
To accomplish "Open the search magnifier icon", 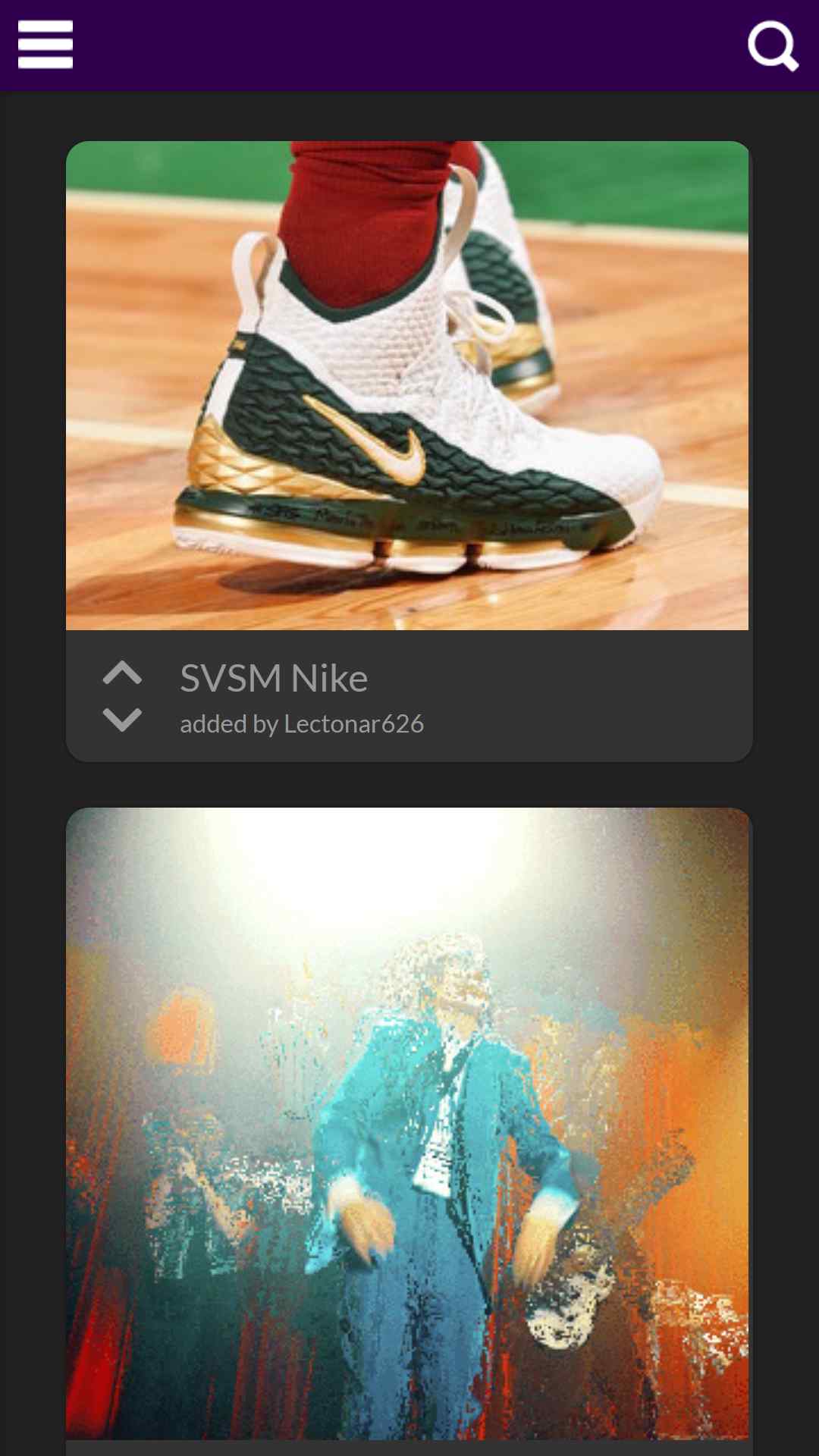I will click(x=773, y=46).
